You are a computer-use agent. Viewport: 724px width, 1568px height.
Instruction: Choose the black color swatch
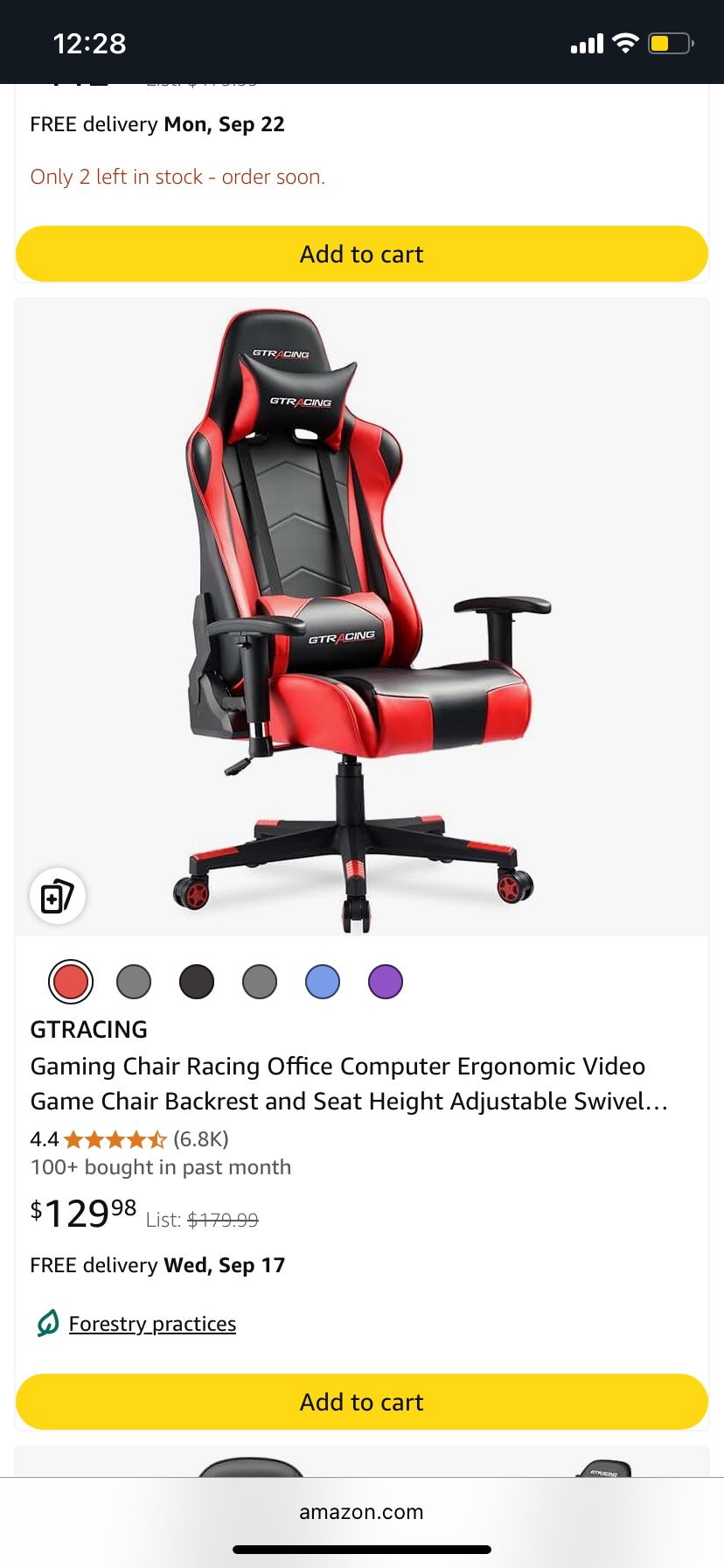tap(197, 982)
